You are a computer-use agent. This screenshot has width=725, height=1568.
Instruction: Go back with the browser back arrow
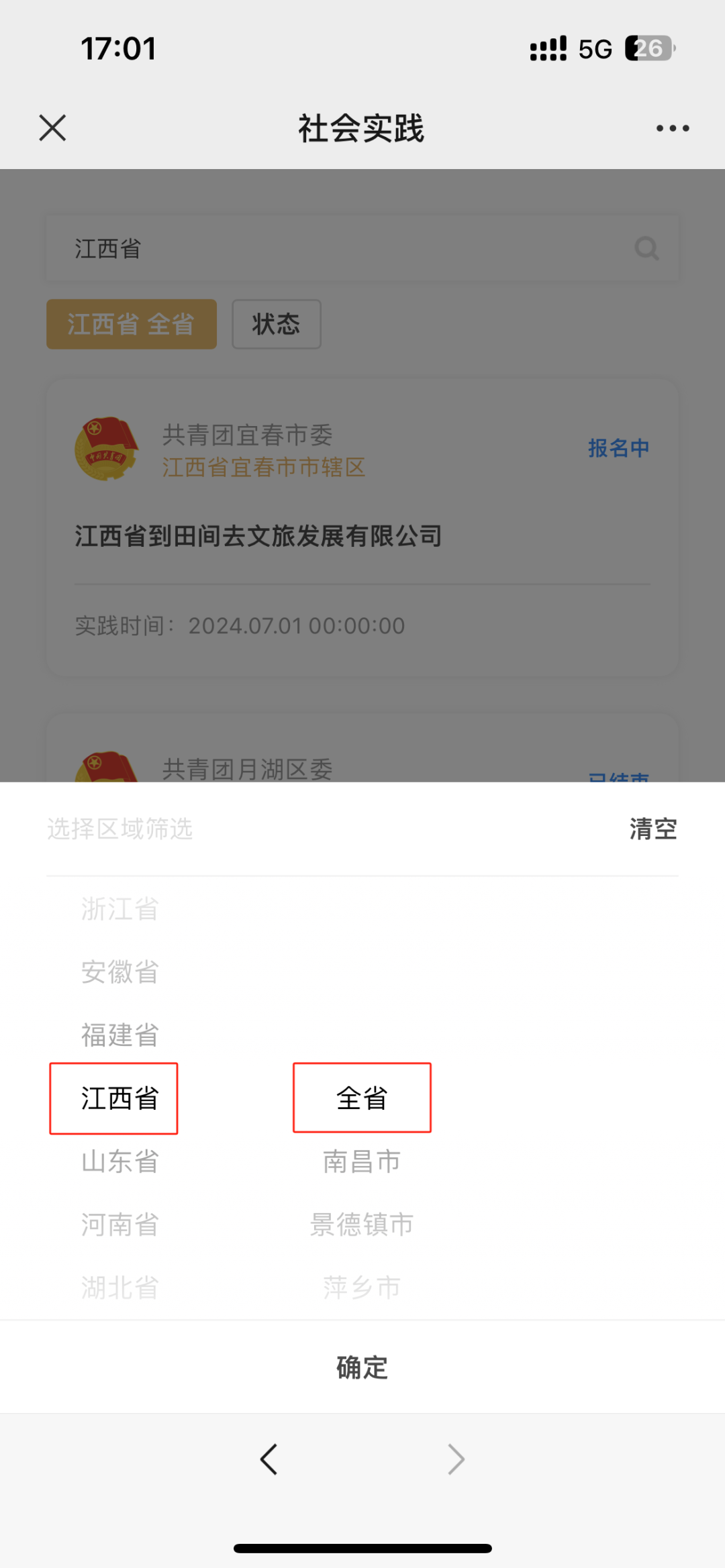pos(269,1459)
